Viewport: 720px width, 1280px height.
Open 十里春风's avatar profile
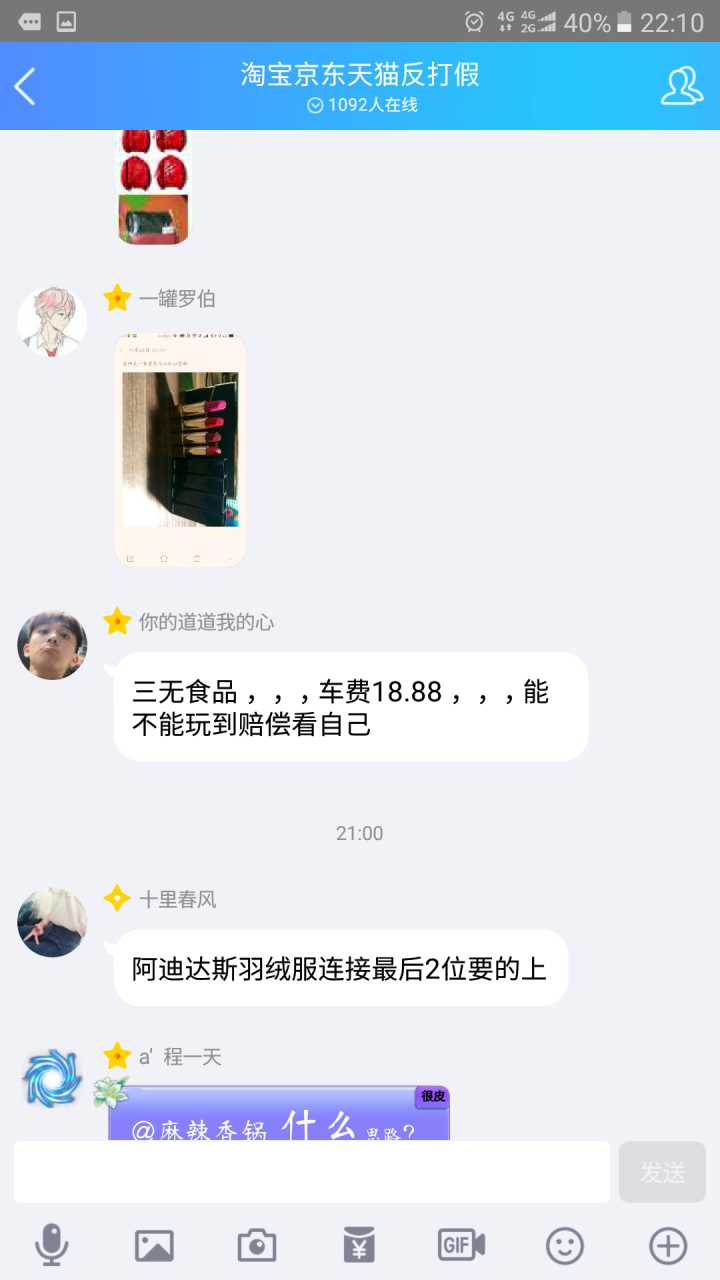click(x=52, y=922)
